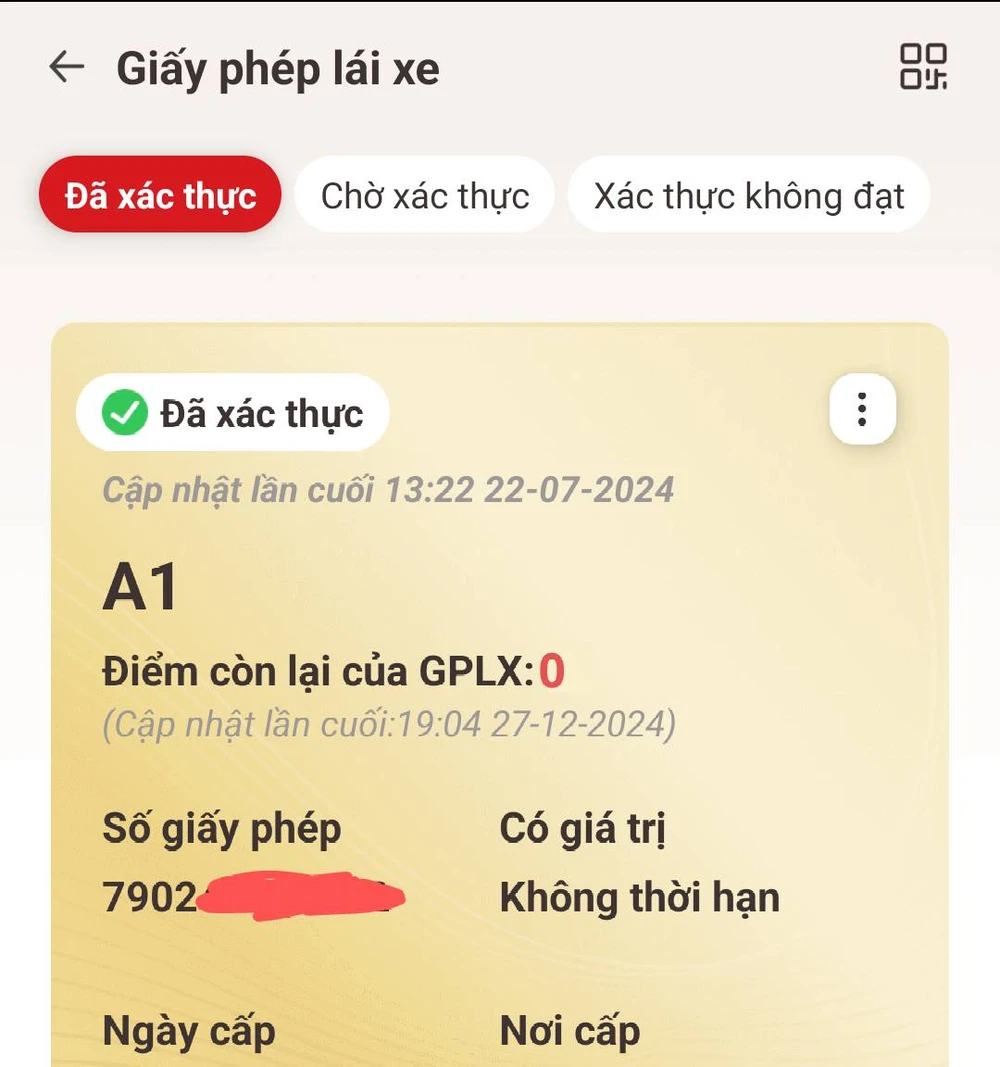
Task: Tap the verified status icon on the license card
Action: click(126, 411)
